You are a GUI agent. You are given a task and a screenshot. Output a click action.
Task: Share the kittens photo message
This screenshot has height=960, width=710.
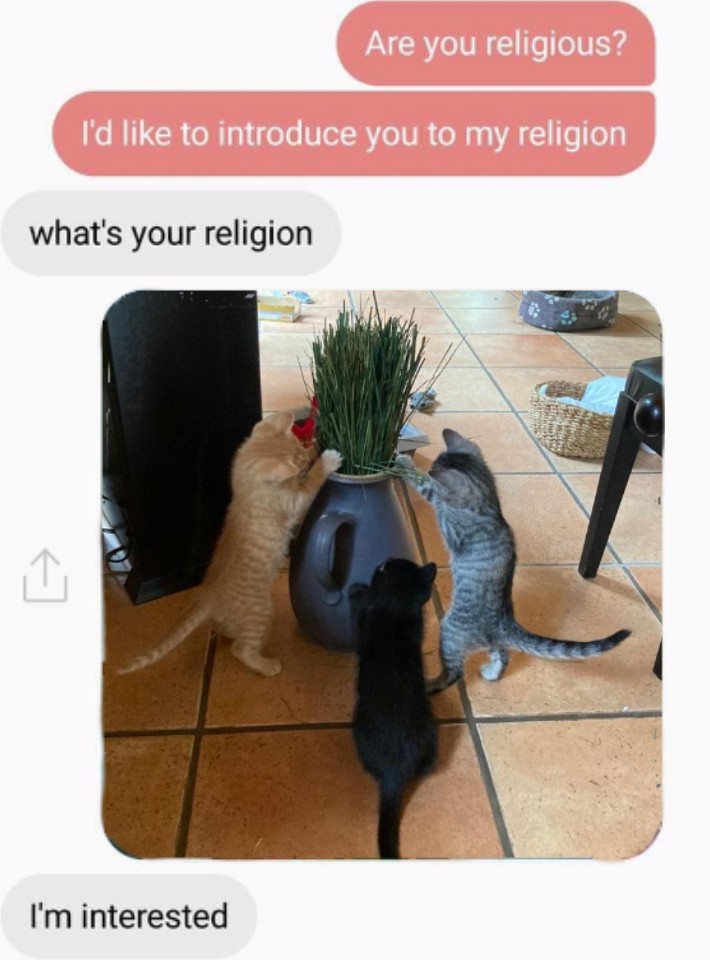(x=45, y=577)
